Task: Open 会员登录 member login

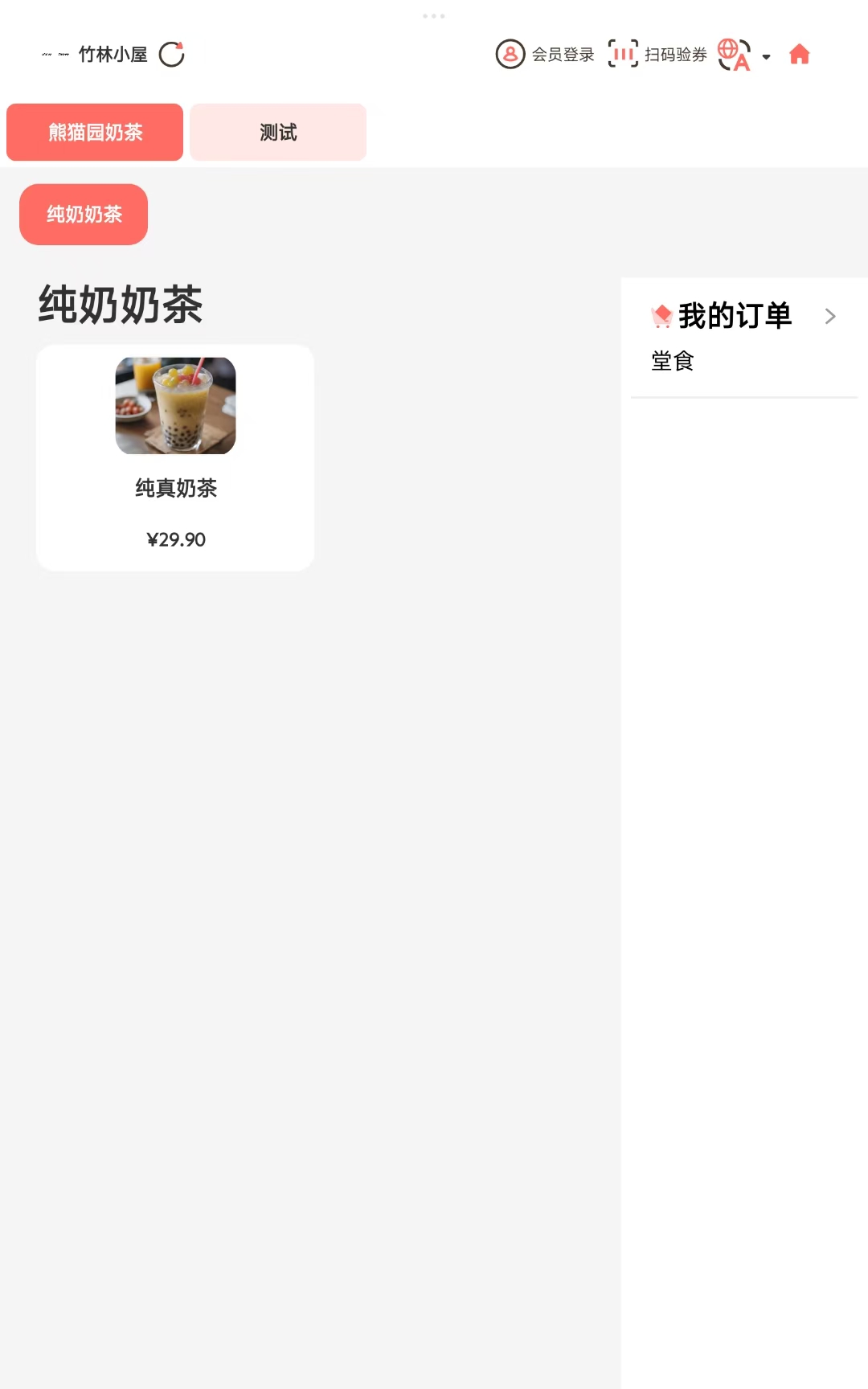Action: tap(545, 55)
